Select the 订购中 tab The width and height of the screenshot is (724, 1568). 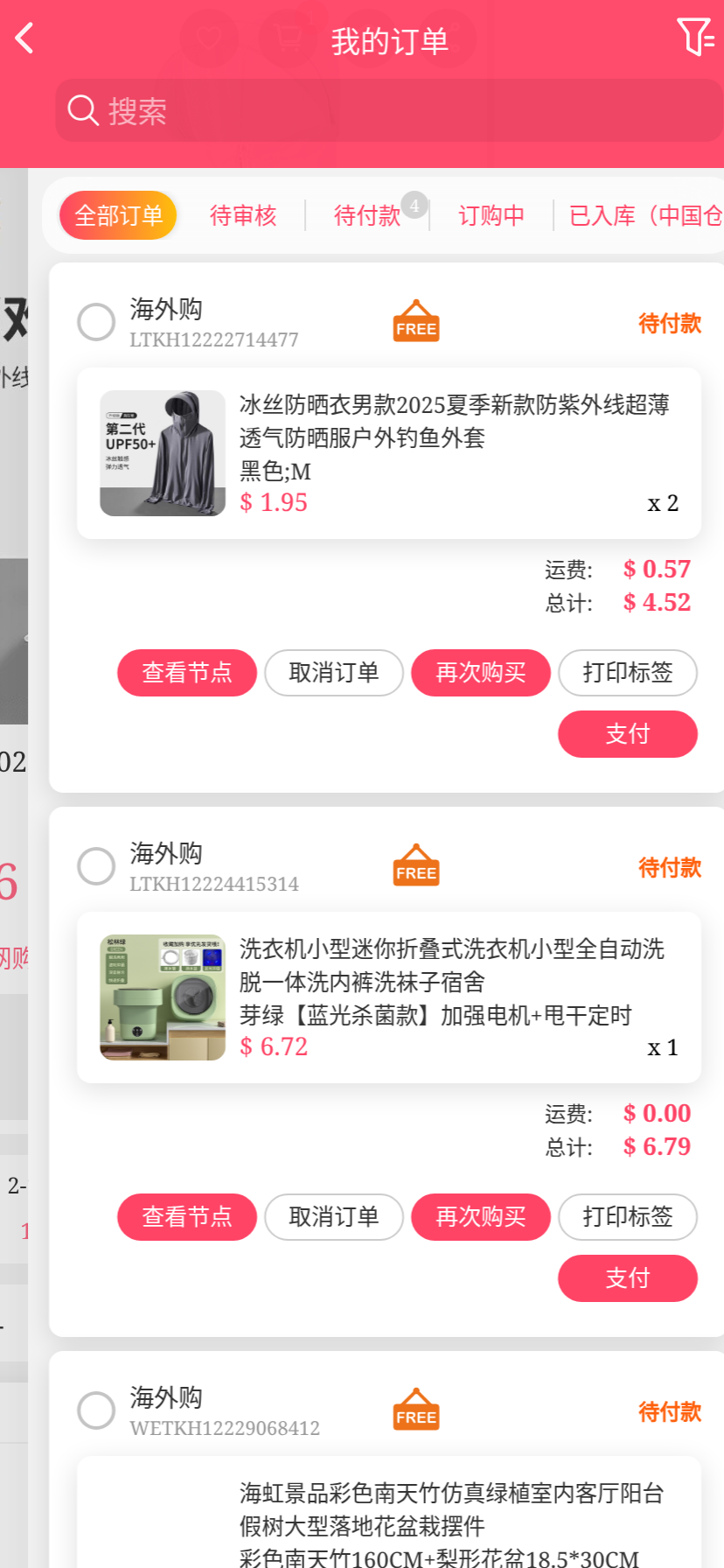click(491, 215)
